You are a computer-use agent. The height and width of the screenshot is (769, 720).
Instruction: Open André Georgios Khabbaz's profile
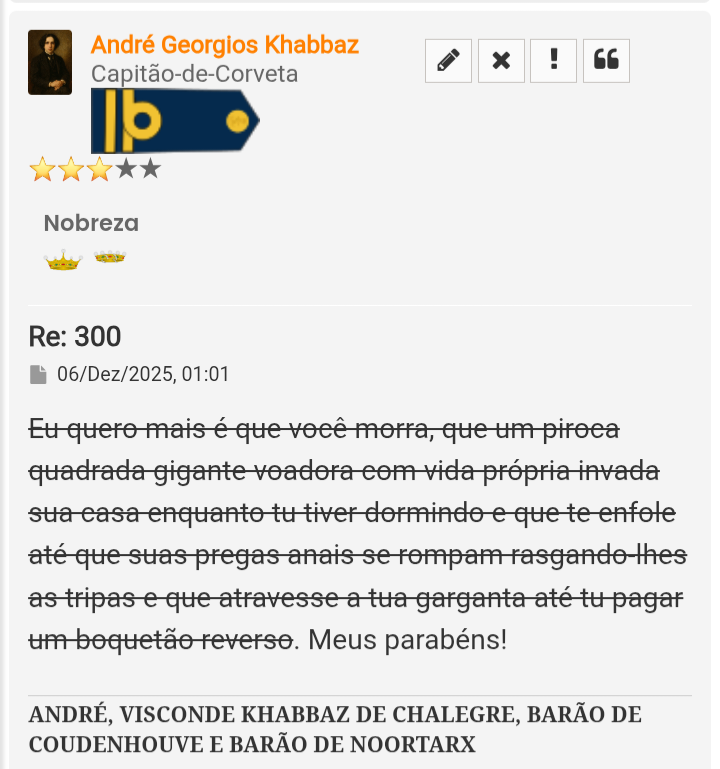coord(225,45)
